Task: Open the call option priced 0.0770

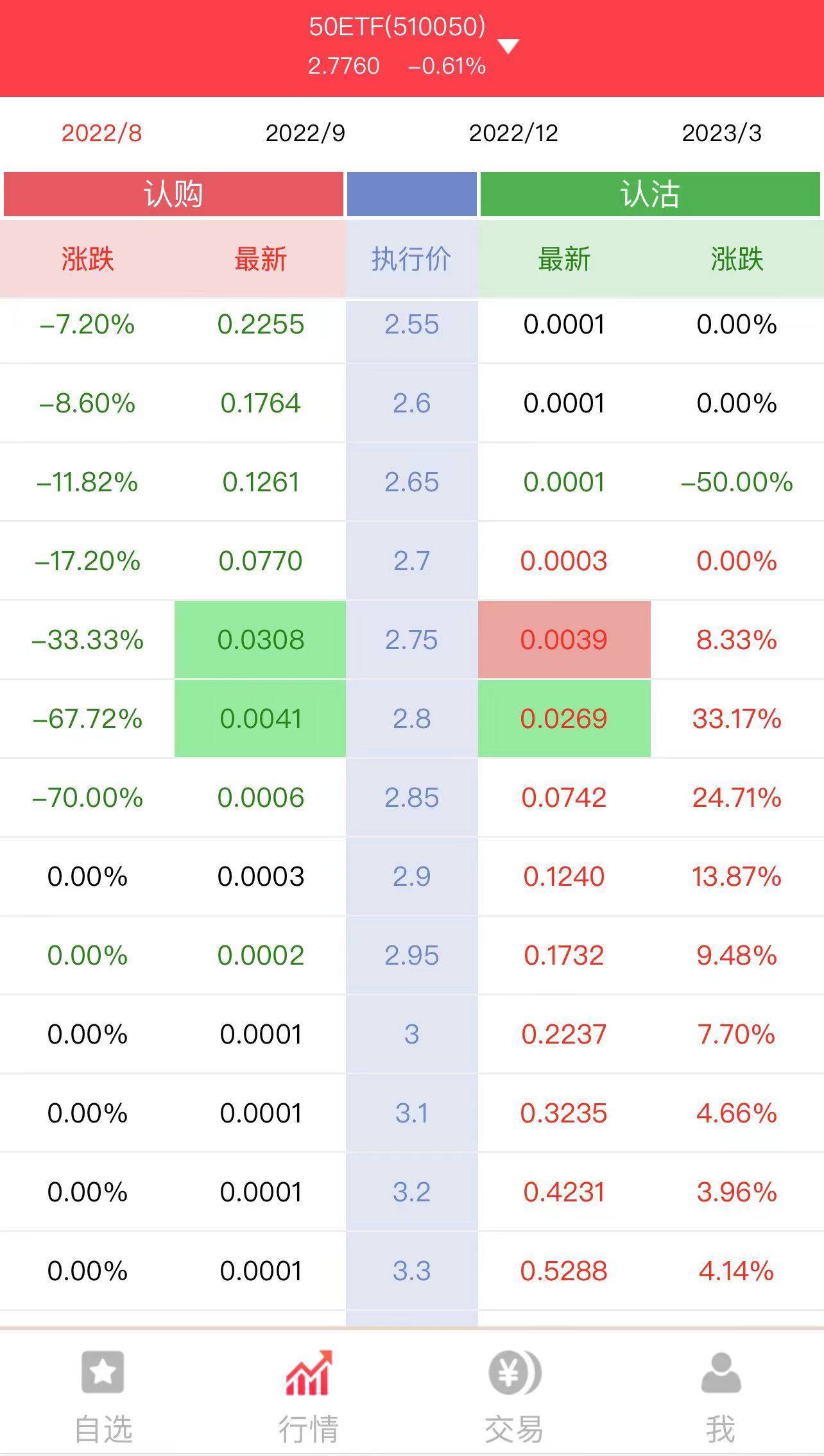Action: coord(260,561)
